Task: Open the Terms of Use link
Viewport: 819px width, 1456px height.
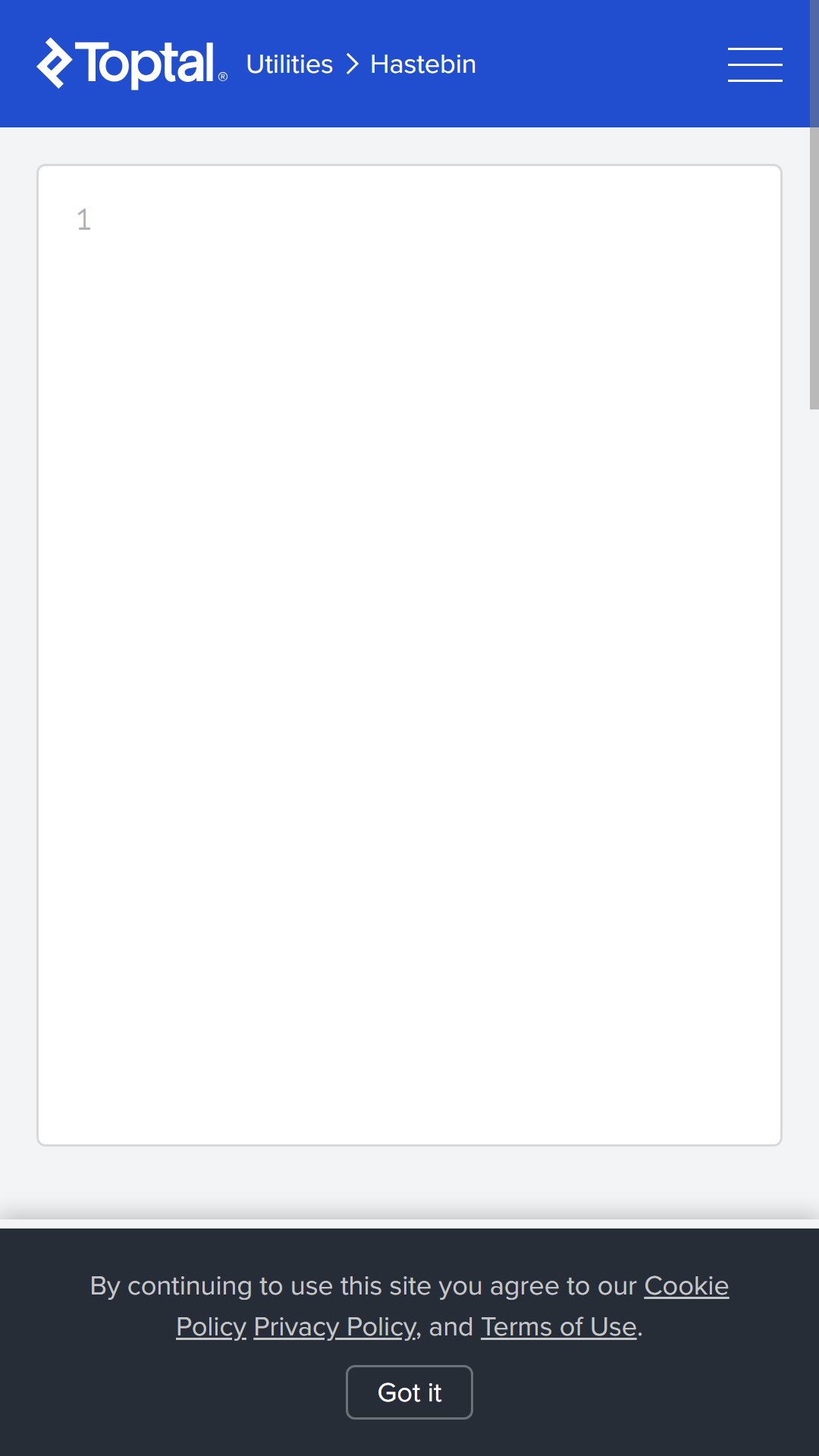Action: (559, 1327)
